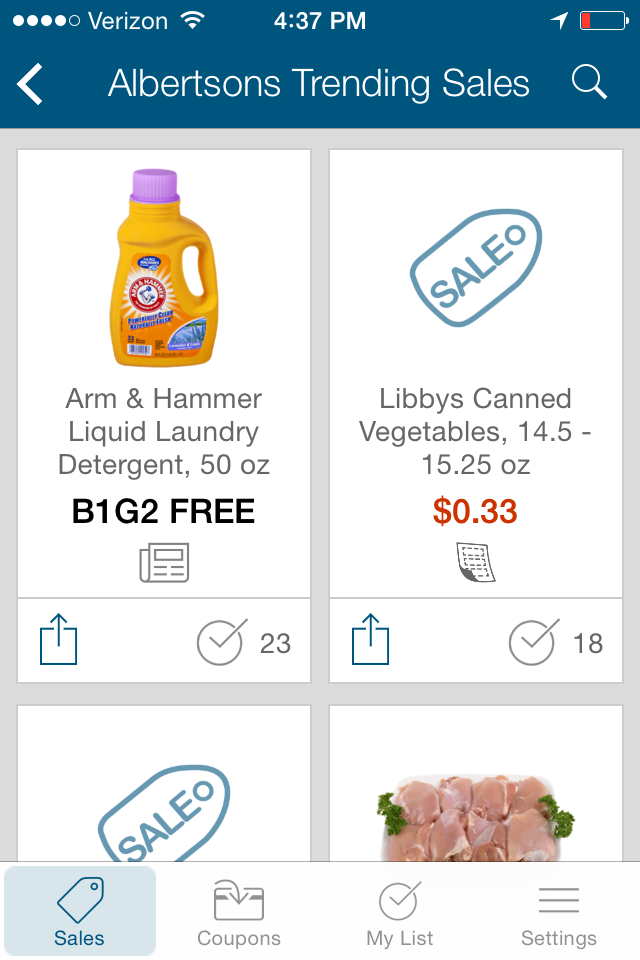640x960 pixels.
Task: Share the Libbys Canned Vegetables deal
Action: click(371, 641)
